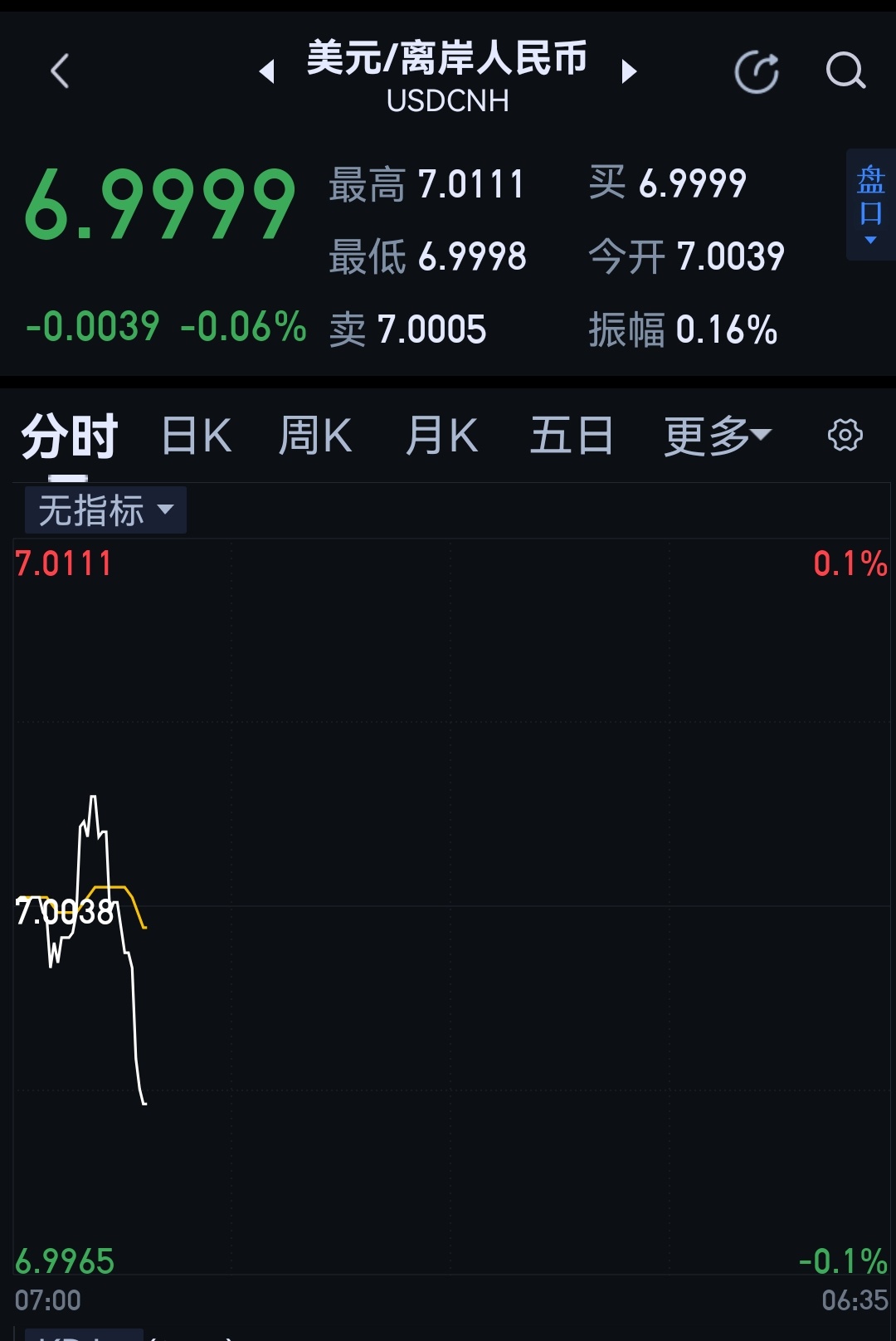Go back using the back arrow
Screen dimensions: 896x1341
click(x=59, y=71)
